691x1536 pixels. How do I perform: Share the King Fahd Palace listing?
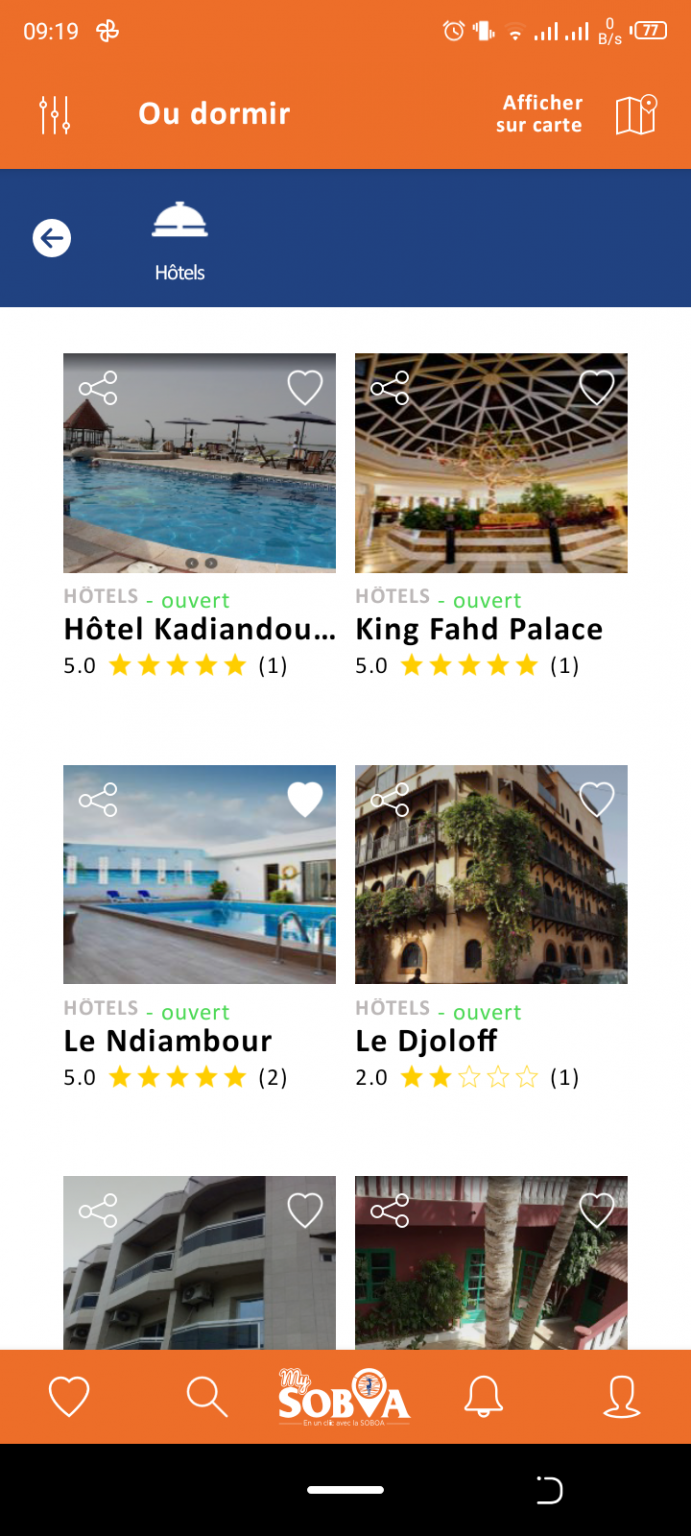pos(390,388)
